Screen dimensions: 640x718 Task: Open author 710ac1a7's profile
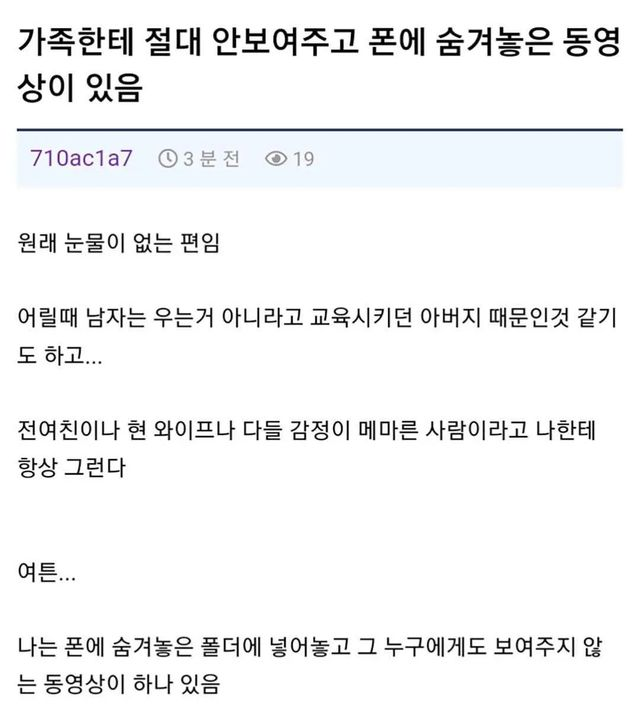83,158
